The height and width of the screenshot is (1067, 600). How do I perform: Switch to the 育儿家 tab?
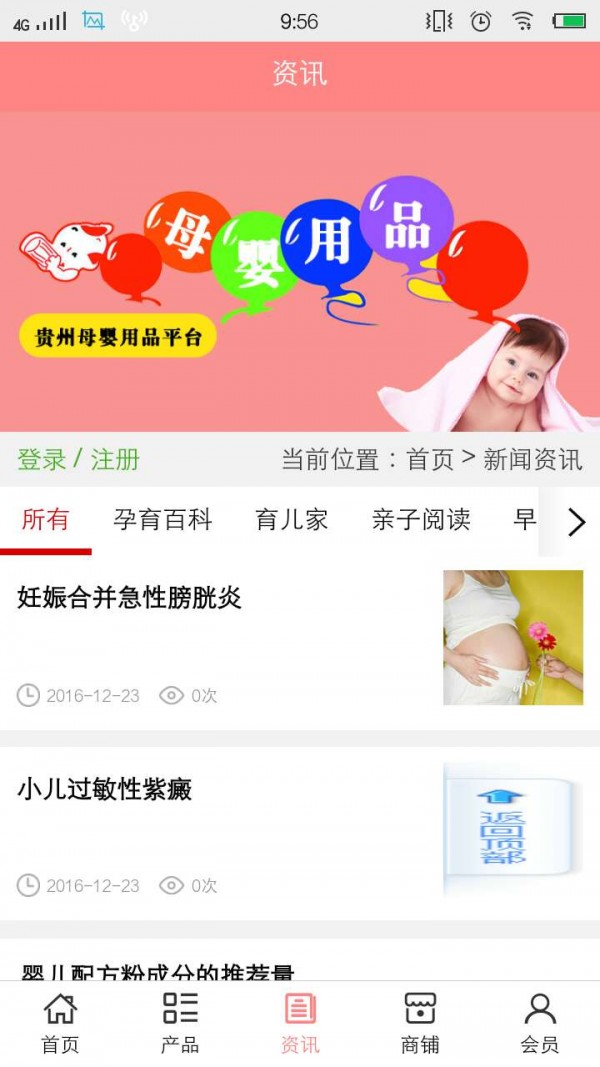(x=292, y=520)
